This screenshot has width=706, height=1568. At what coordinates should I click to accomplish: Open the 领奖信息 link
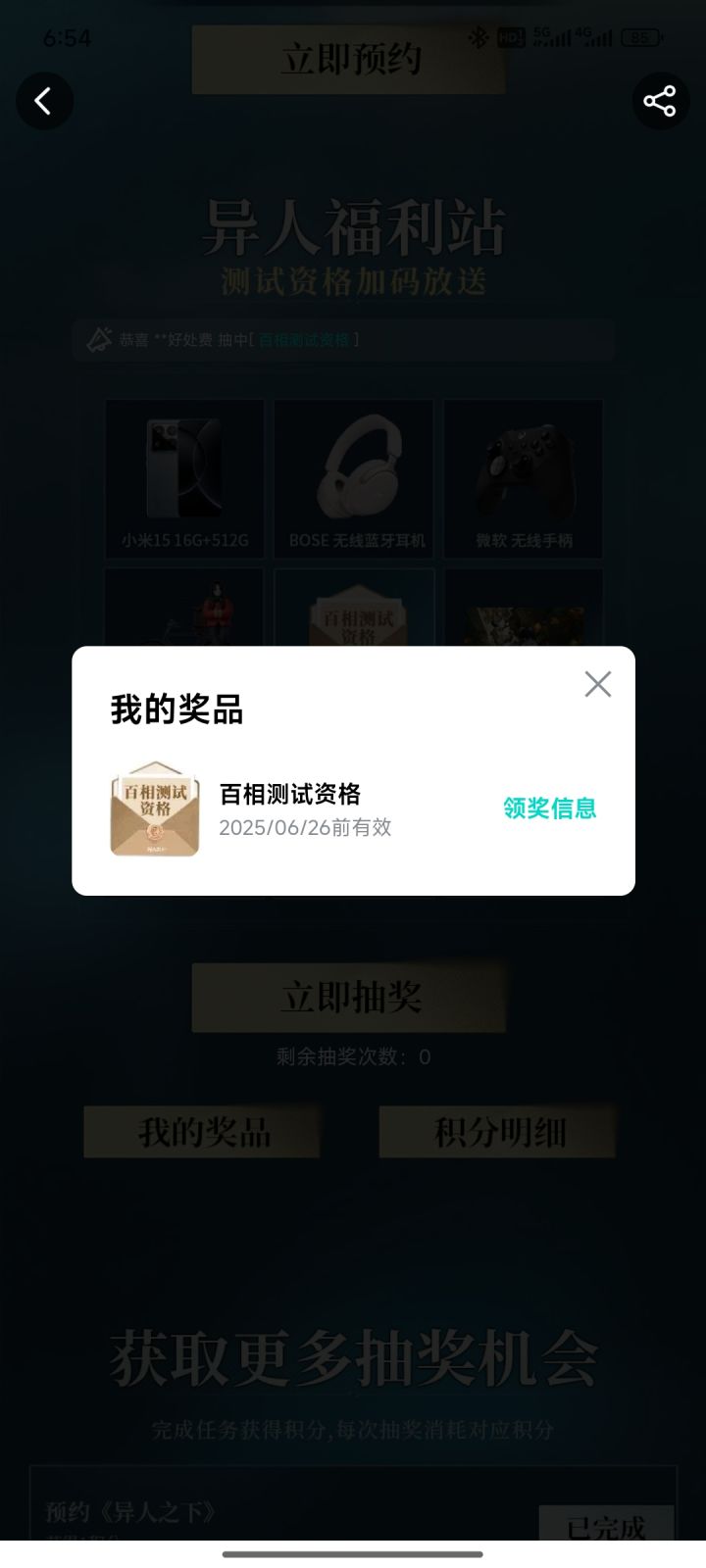tap(548, 809)
